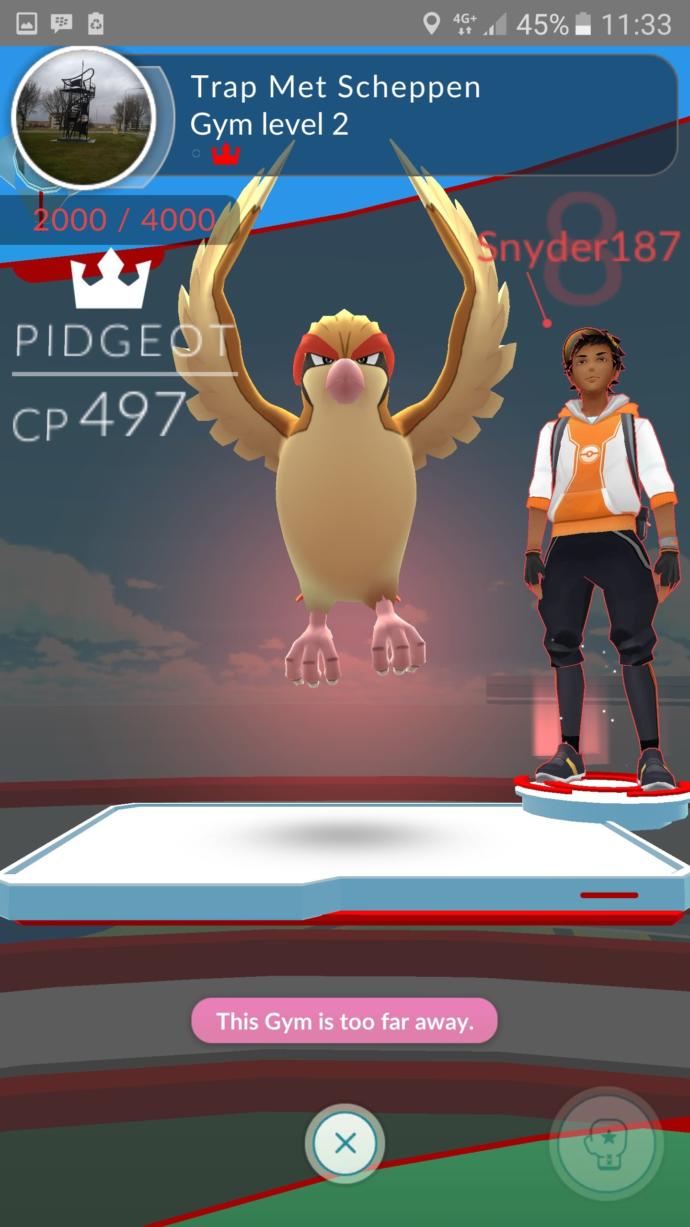The image size is (690, 1227).
Task: Tap the battle glove button
Action: 606,1144
